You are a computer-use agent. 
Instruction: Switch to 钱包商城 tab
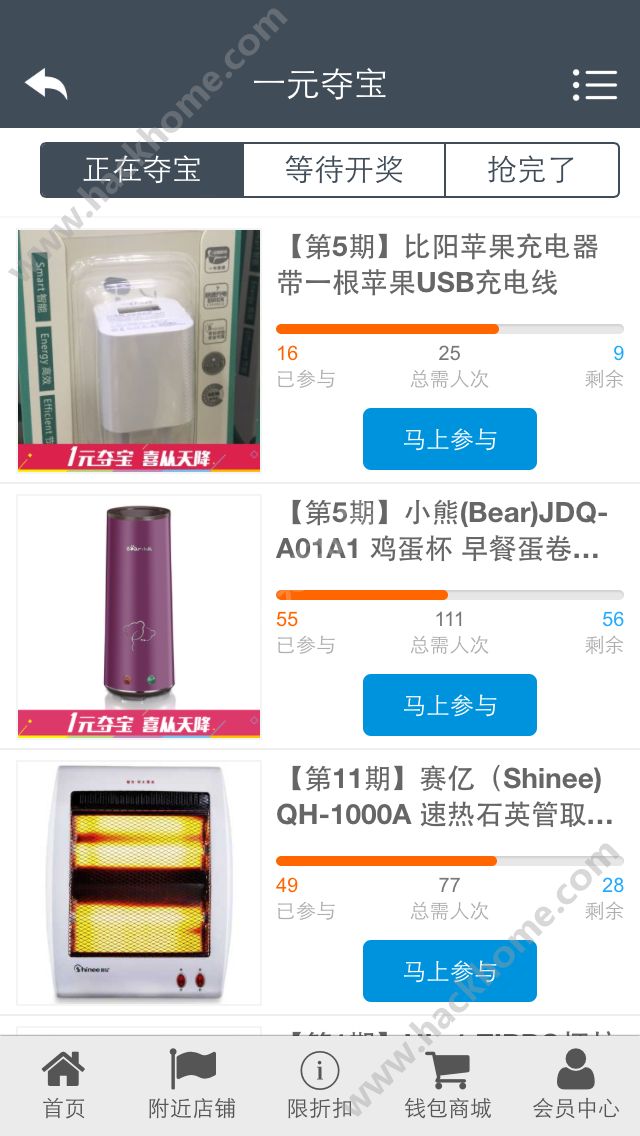pyautogui.click(x=448, y=1084)
